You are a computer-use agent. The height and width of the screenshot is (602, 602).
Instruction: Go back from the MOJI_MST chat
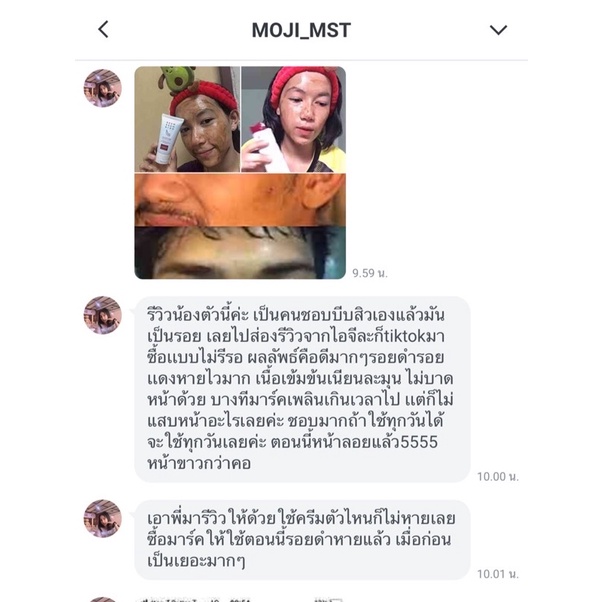click(x=103, y=30)
